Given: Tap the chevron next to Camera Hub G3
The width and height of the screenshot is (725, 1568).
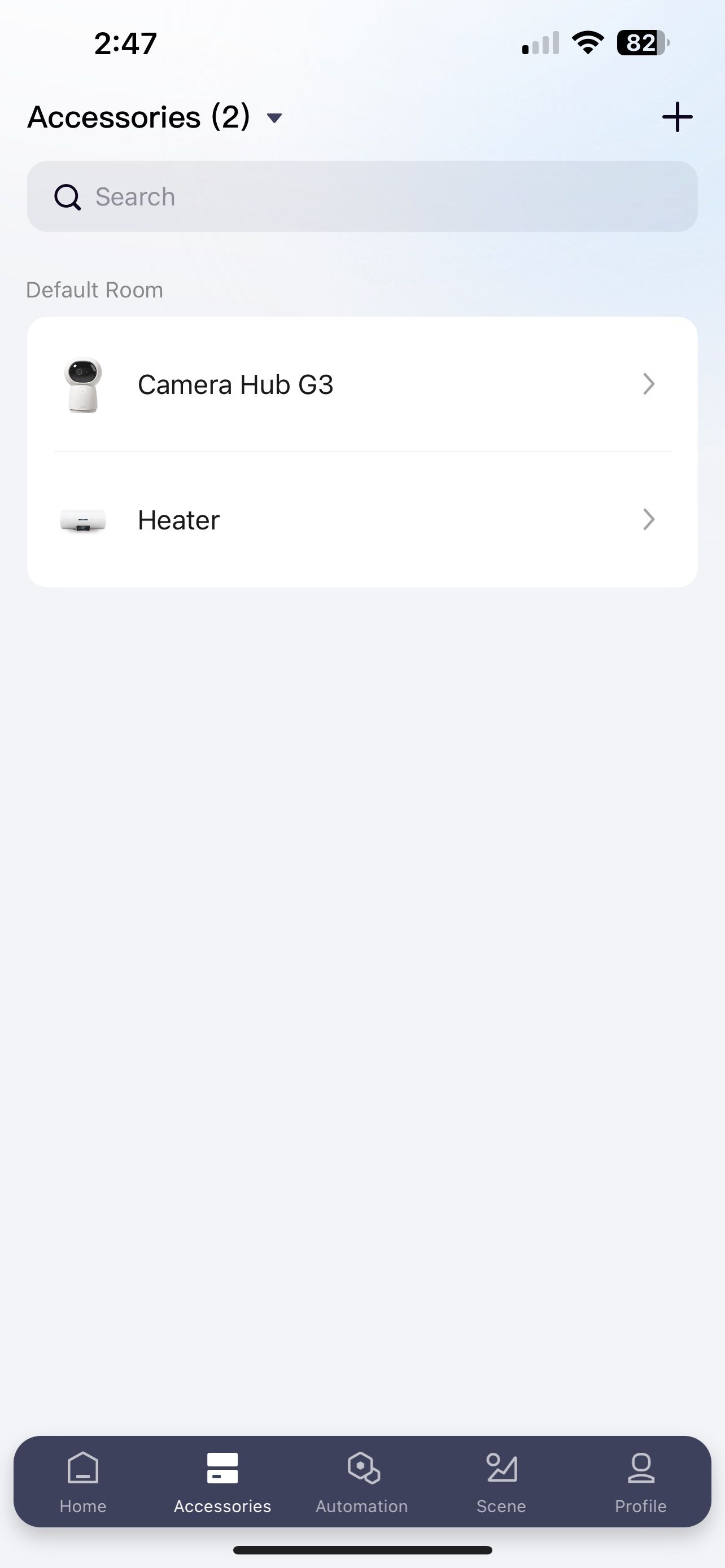Looking at the screenshot, I should point(648,383).
